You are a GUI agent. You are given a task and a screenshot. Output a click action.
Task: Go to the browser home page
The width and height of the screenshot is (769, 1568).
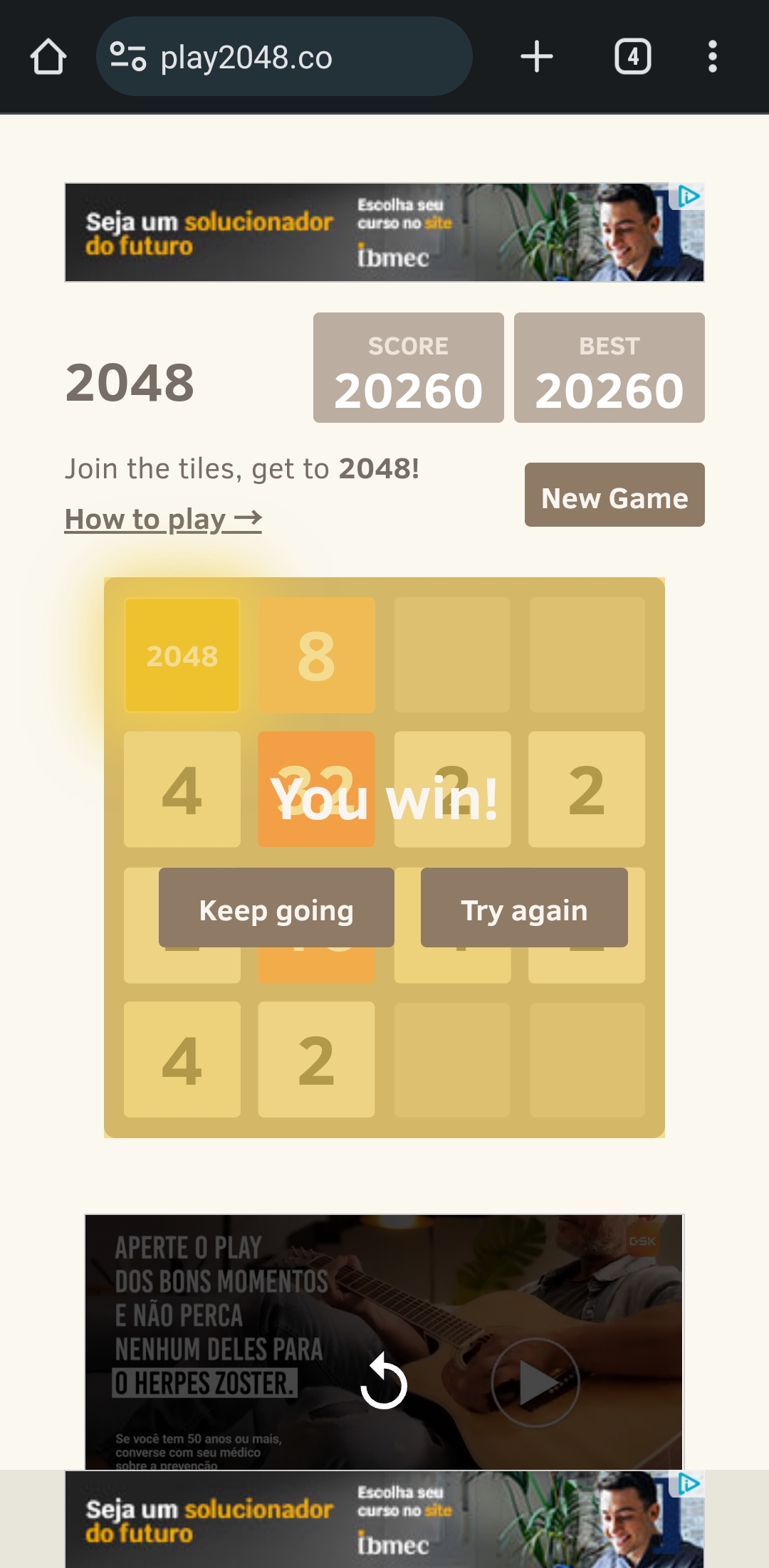point(48,57)
